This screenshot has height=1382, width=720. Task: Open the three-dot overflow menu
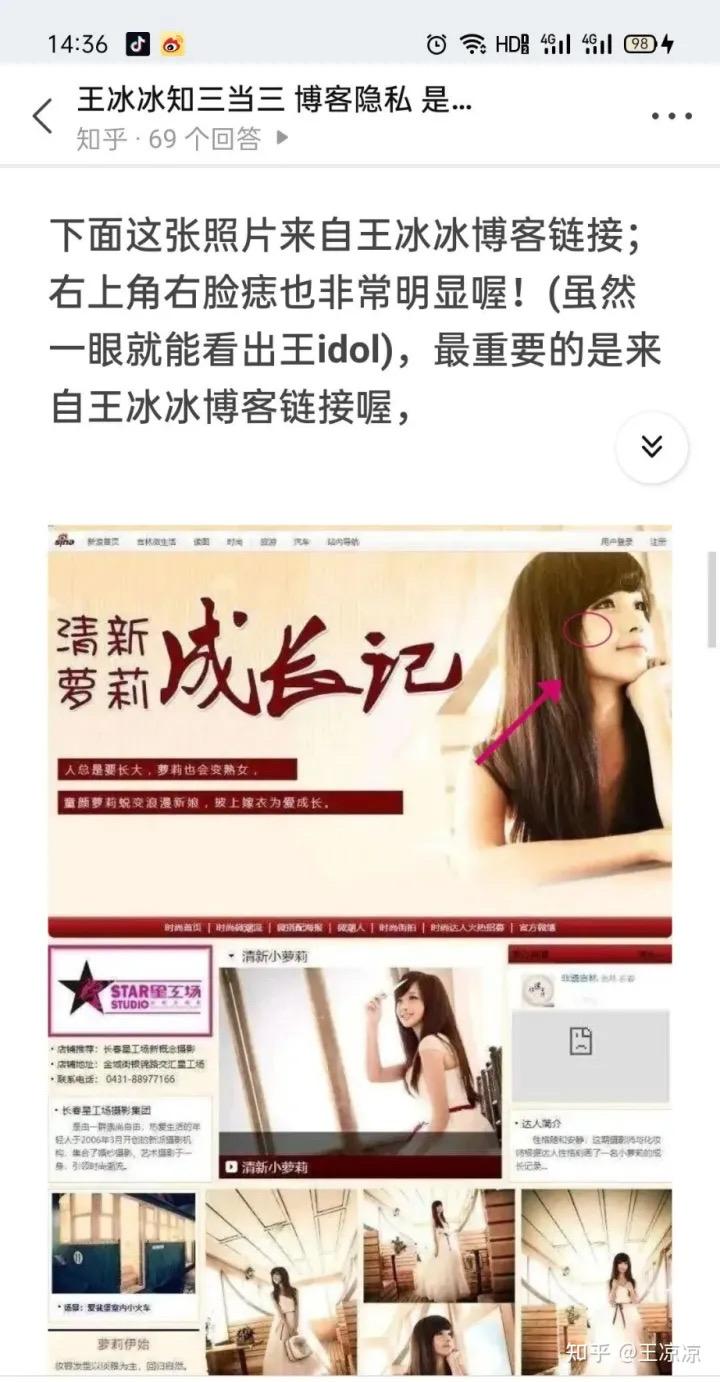671,116
